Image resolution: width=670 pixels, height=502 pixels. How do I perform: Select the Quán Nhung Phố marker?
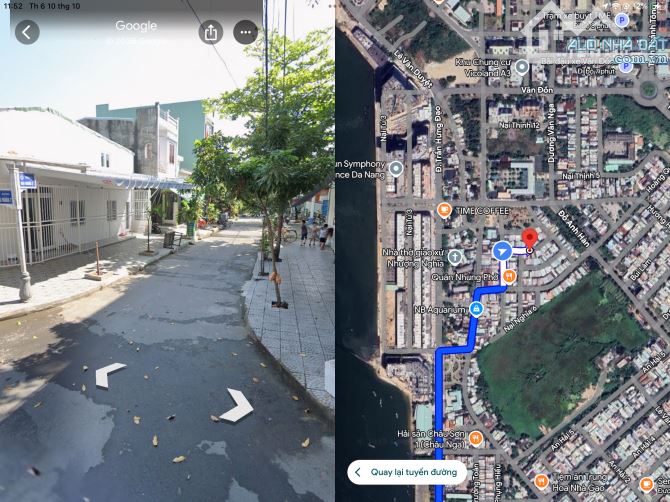(509, 276)
